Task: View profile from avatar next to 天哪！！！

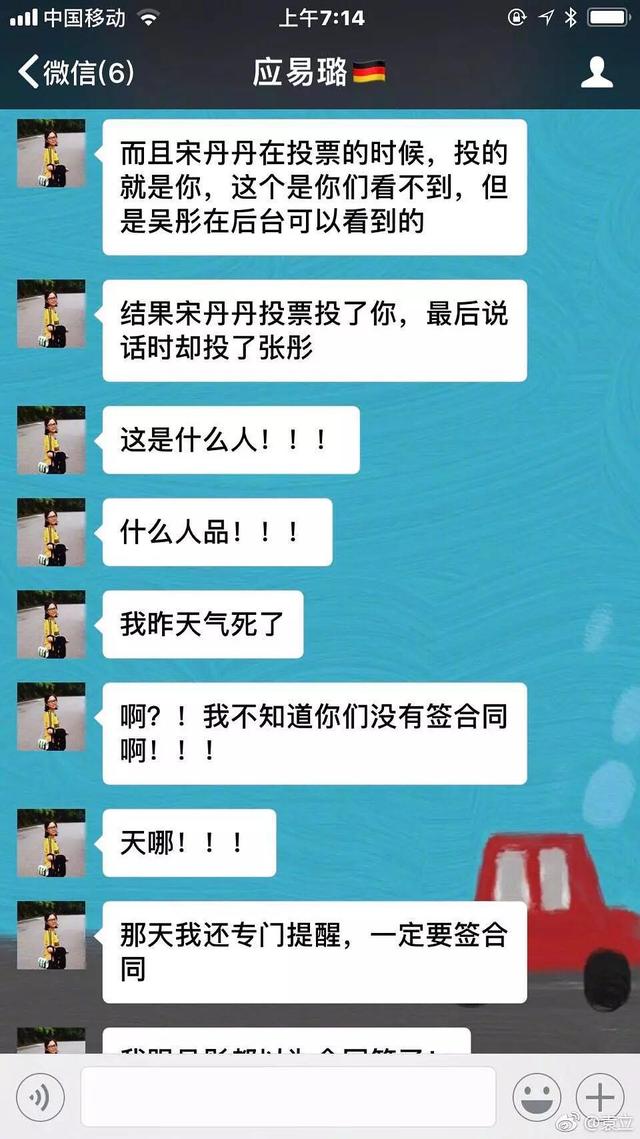Action: pyautogui.click(x=51, y=843)
